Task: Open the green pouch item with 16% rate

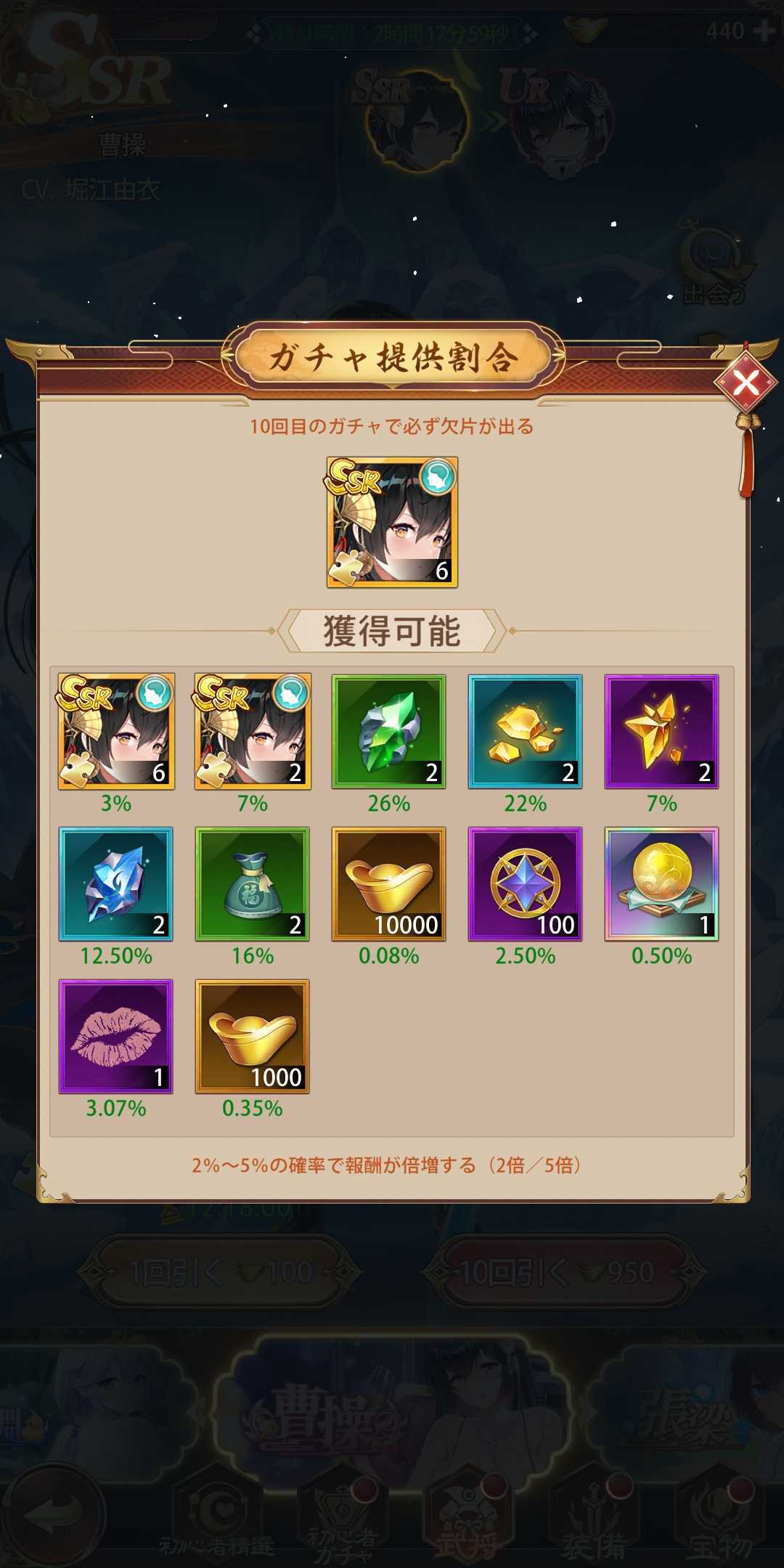Action: (x=252, y=883)
